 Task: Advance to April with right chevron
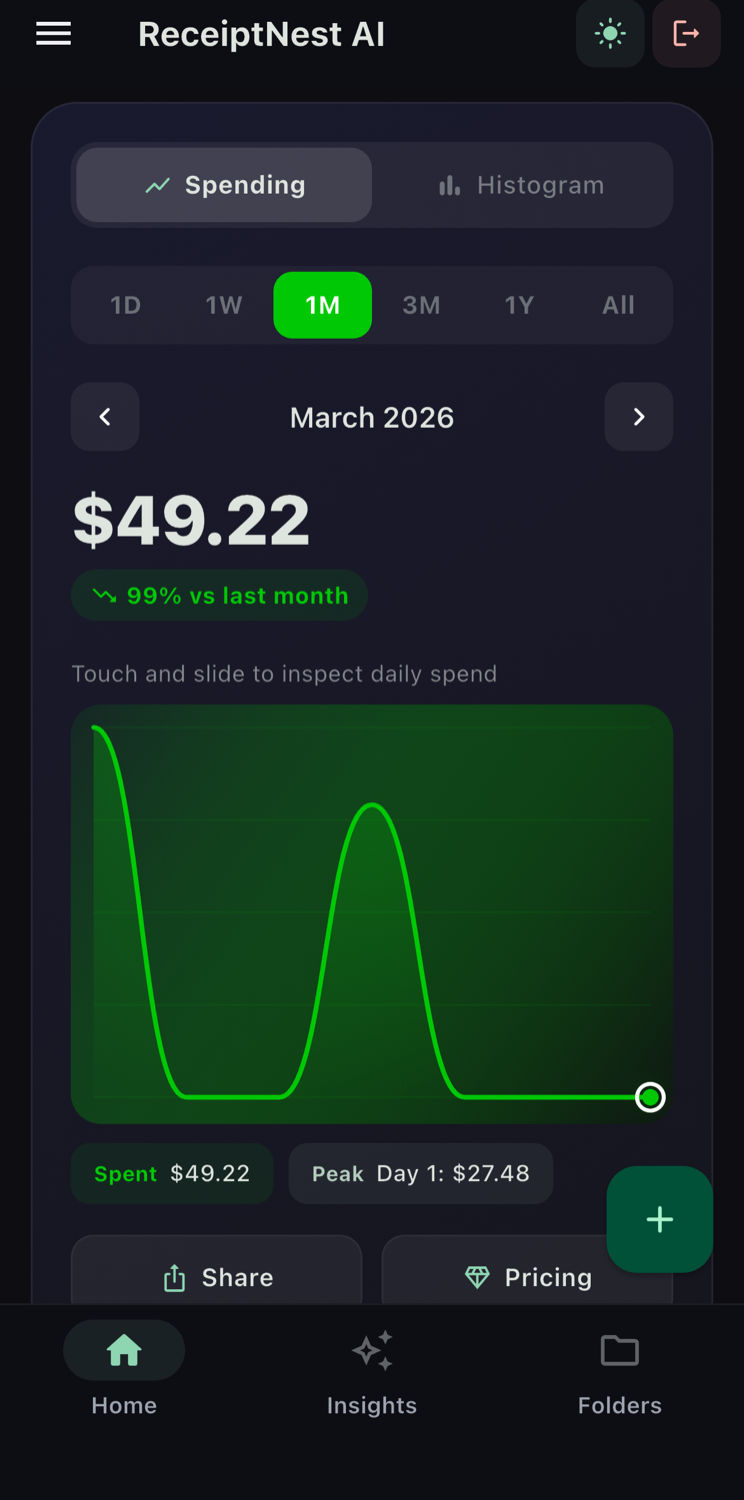[639, 417]
